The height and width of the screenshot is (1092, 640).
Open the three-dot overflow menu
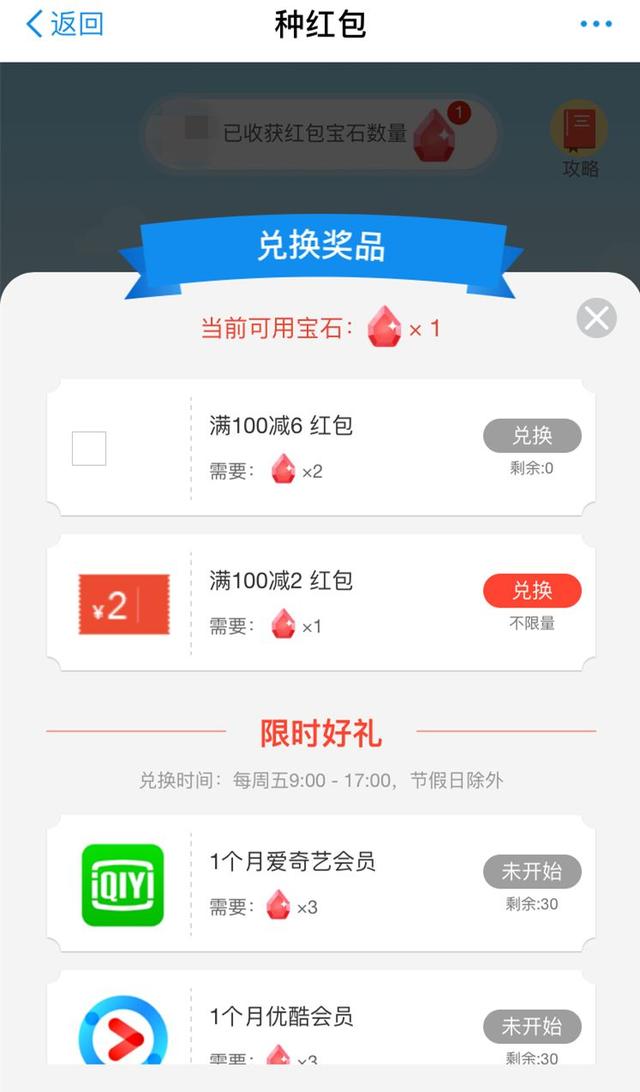(596, 24)
